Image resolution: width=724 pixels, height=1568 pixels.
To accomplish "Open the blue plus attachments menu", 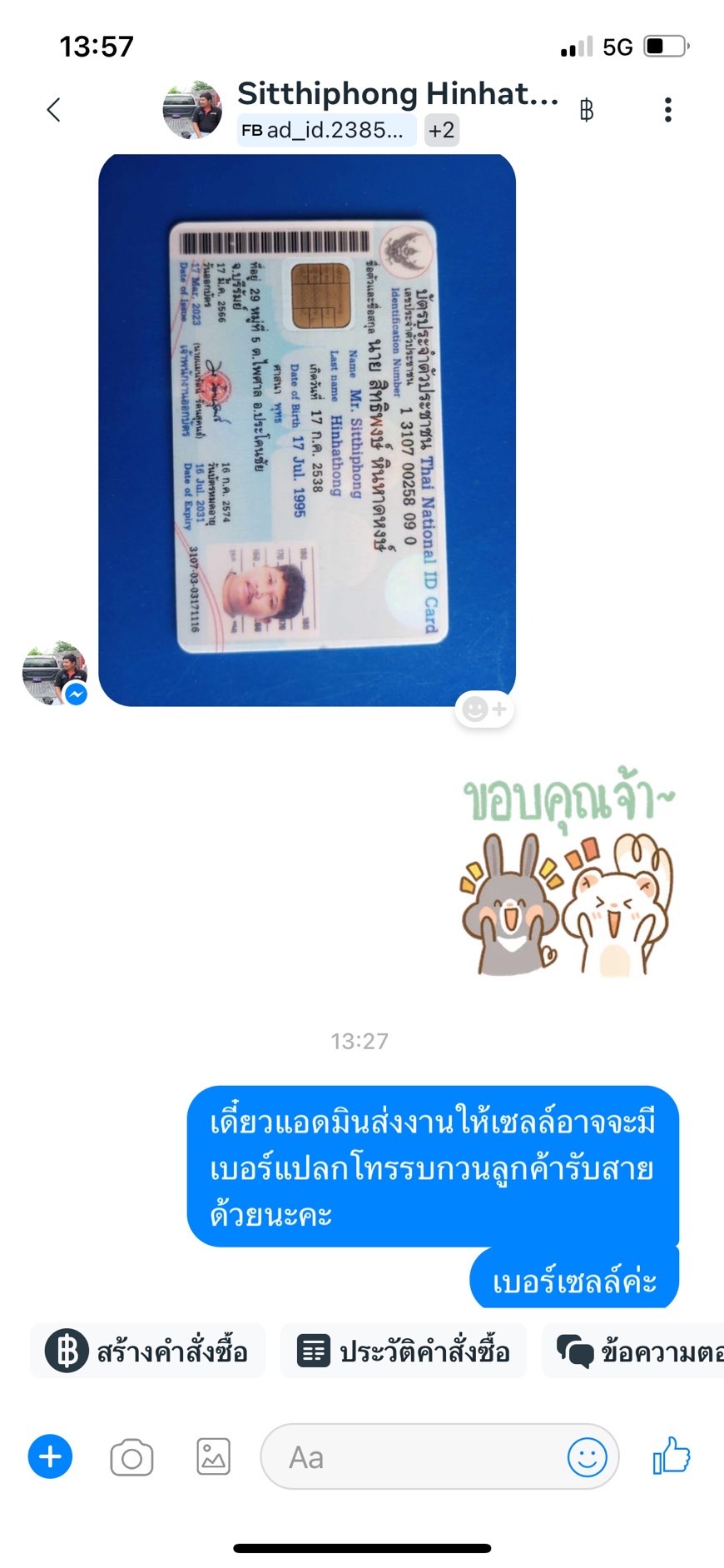I will [x=50, y=1456].
